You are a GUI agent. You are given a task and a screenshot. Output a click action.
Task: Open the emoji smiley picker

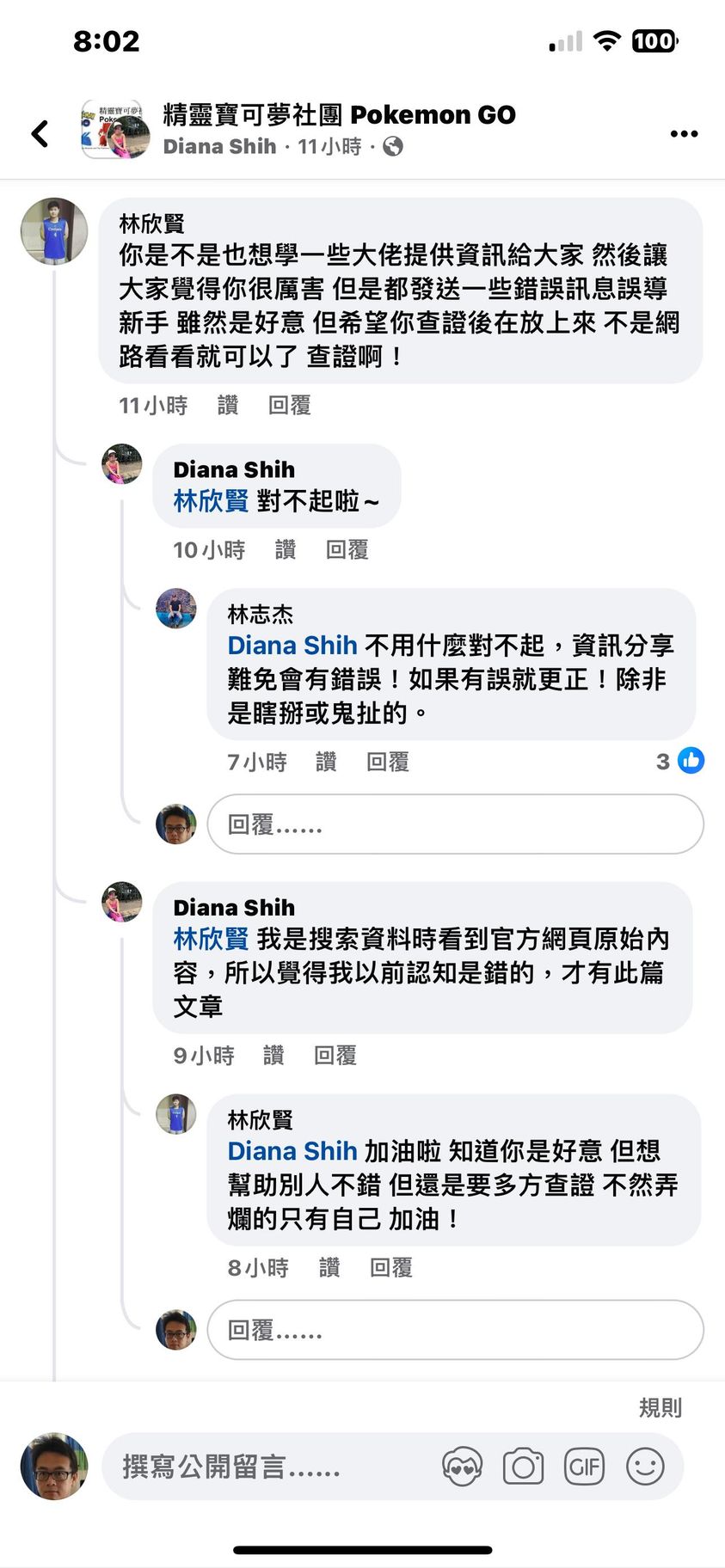pyautogui.click(x=645, y=1467)
